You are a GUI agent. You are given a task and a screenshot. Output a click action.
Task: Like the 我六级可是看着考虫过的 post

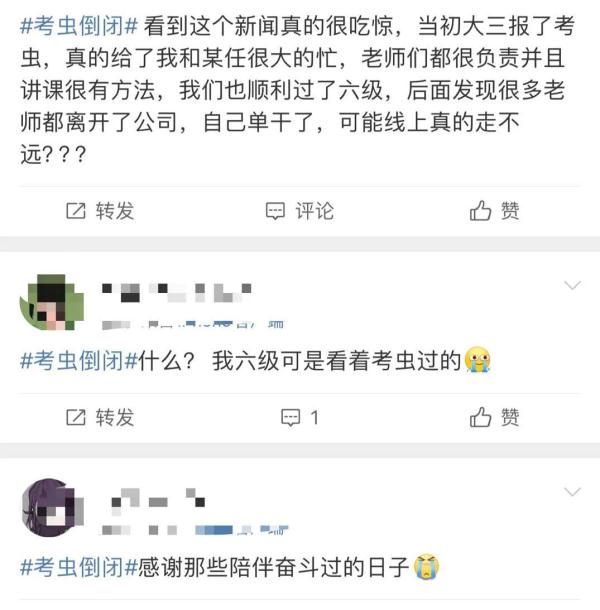tap(495, 417)
